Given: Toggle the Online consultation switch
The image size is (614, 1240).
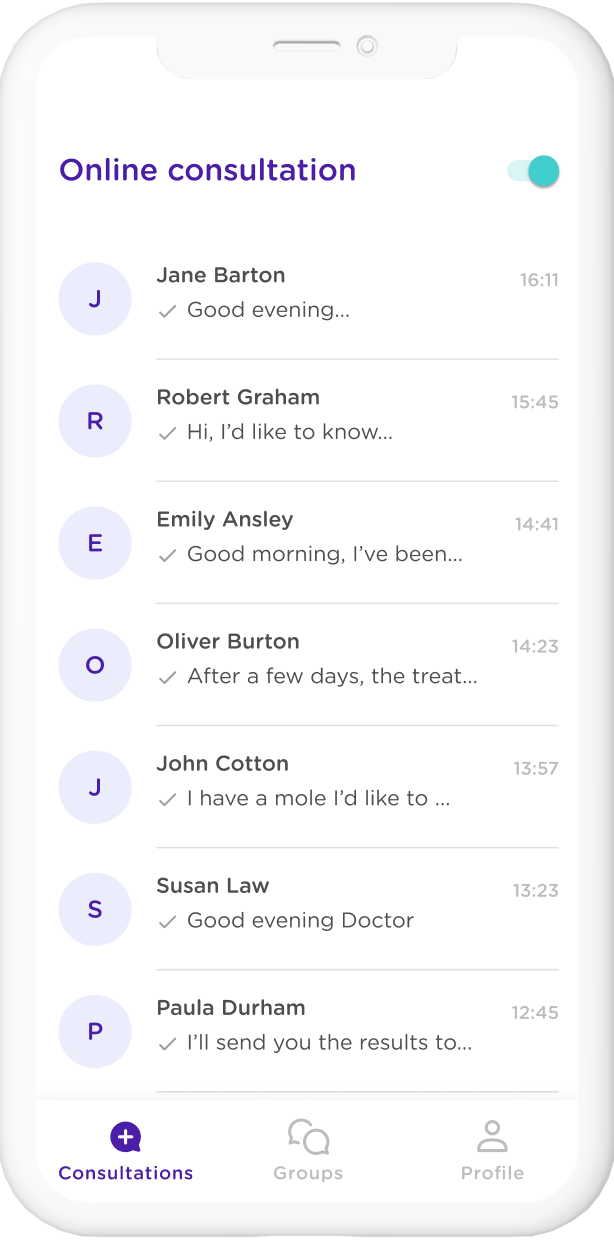Looking at the screenshot, I should [x=533, y=171].
